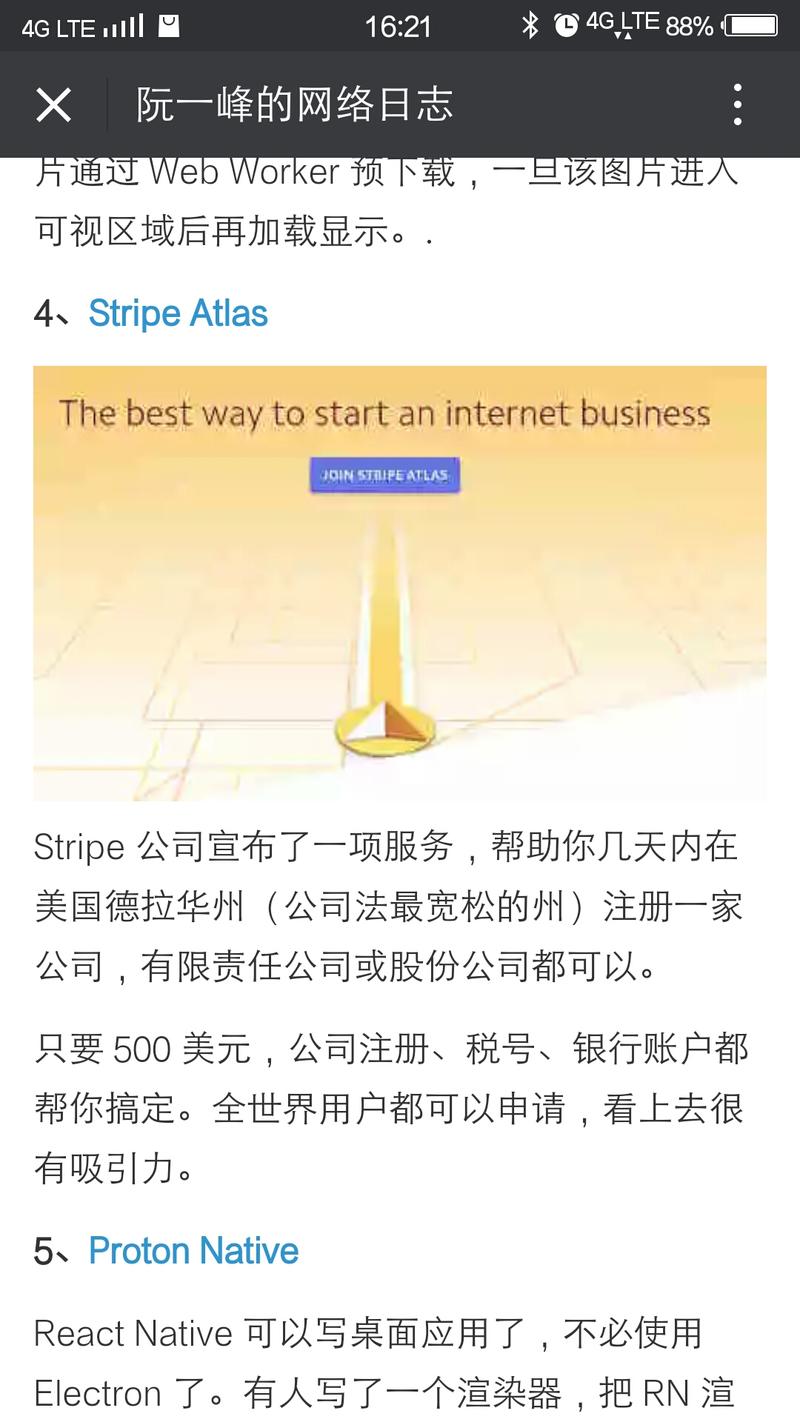Tap the JOIN STRIPE ATLAS button
This screenshot has width=800, height=1422.
(x=385, y=475)
